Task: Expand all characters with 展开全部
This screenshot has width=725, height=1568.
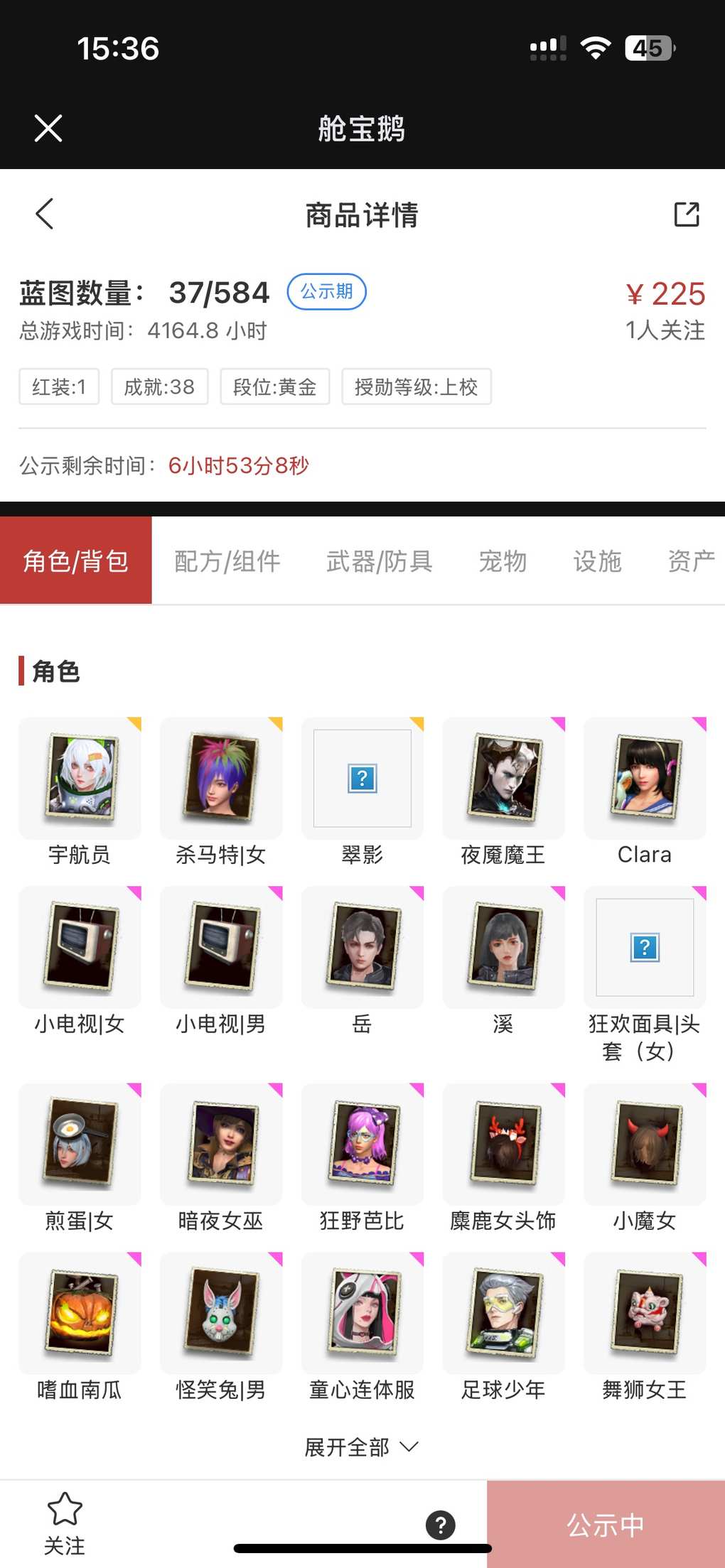Action: [x=361, y=1447]
